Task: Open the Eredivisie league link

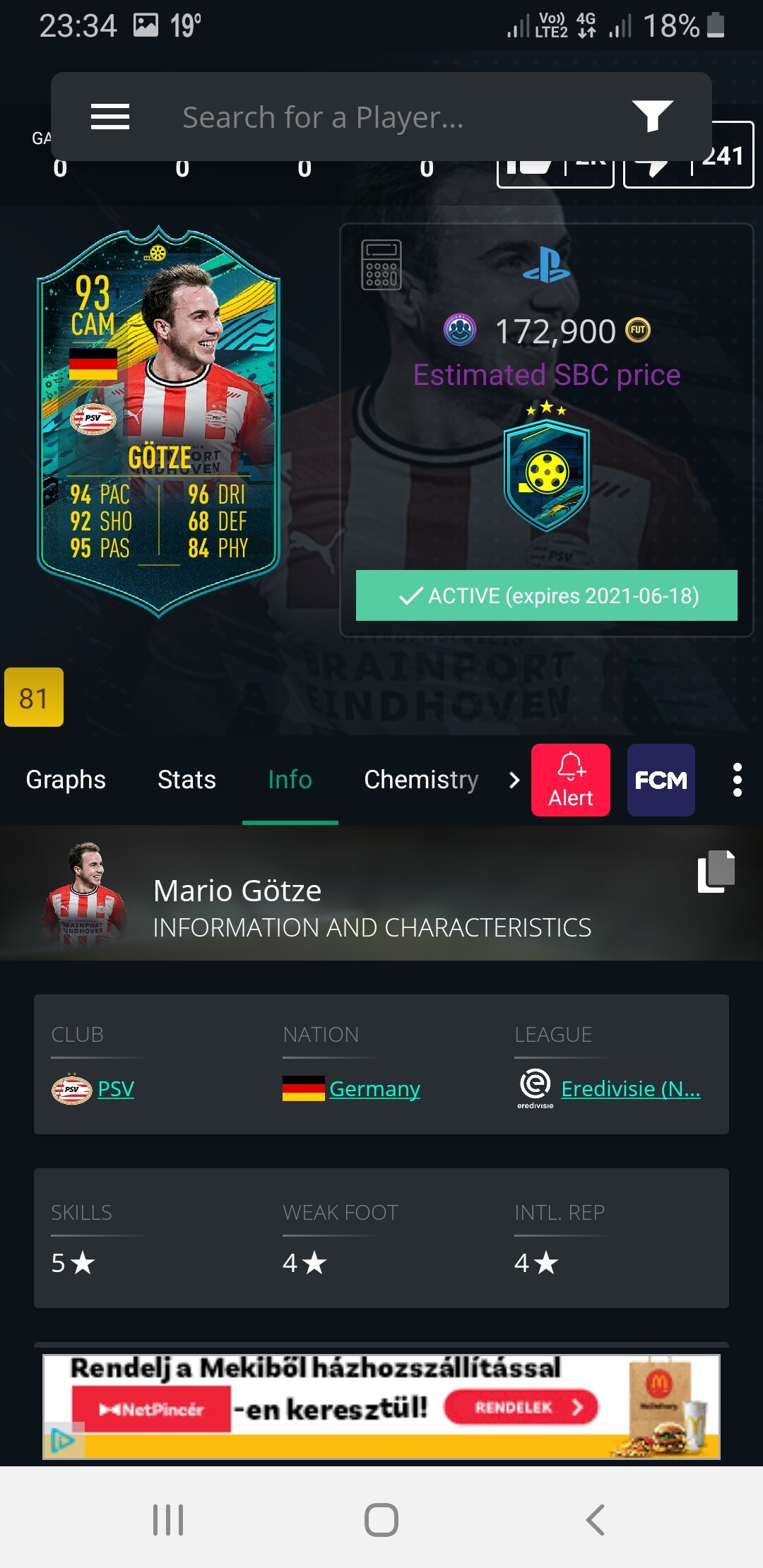Action: [629, 1088]
